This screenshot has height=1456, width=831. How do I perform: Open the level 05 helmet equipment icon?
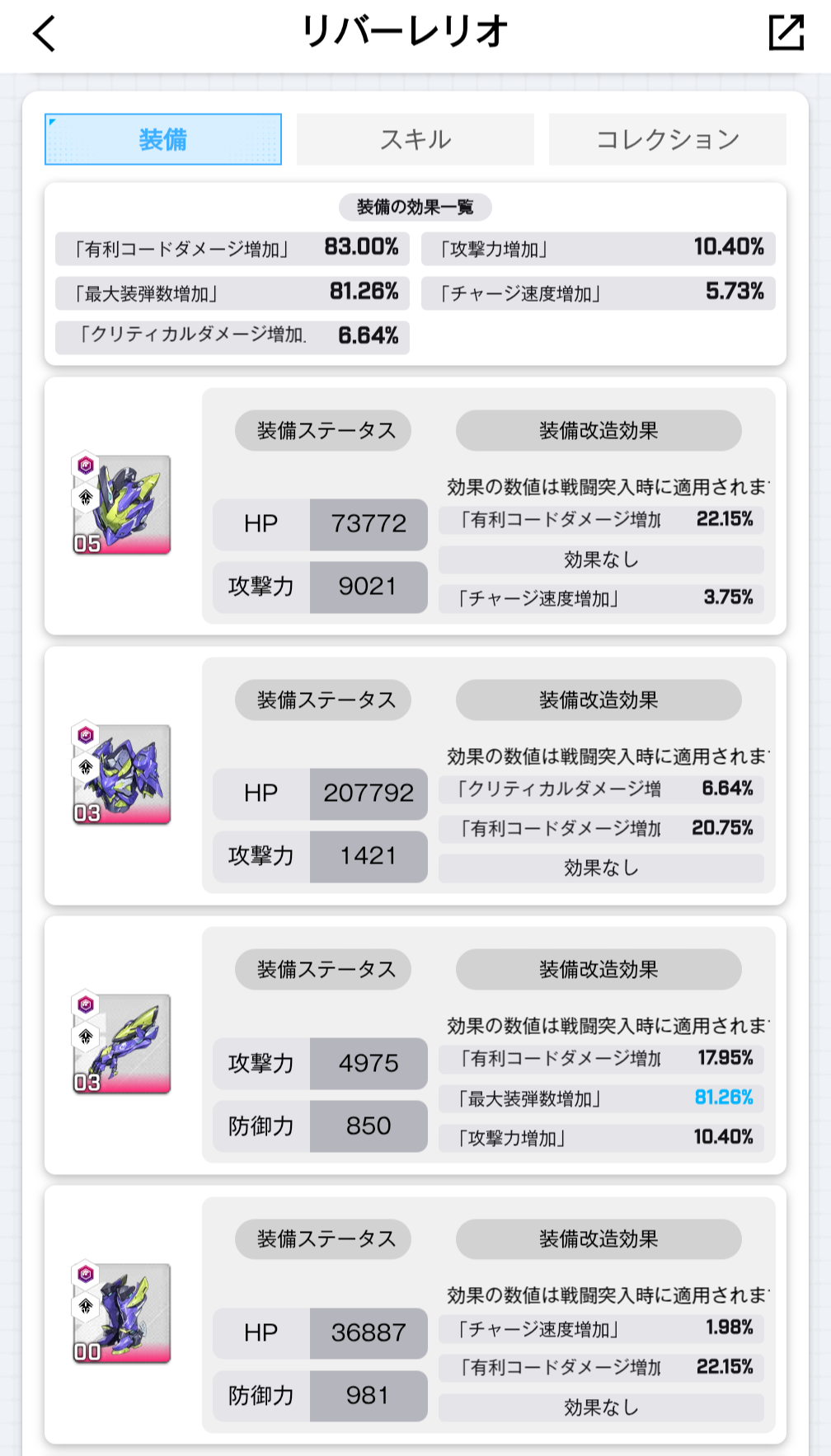tap(123, 504)
